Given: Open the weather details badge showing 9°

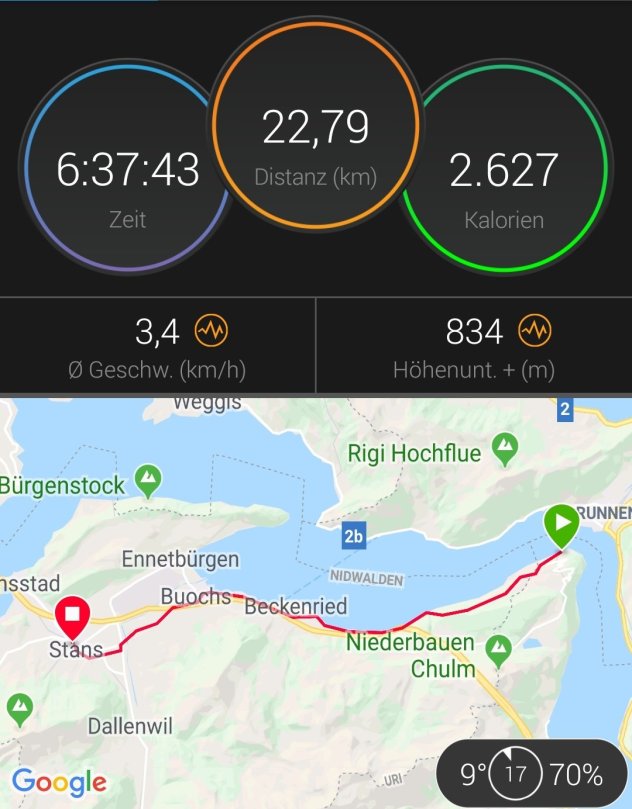Looking at the screenshot, I should coord(531,774).
